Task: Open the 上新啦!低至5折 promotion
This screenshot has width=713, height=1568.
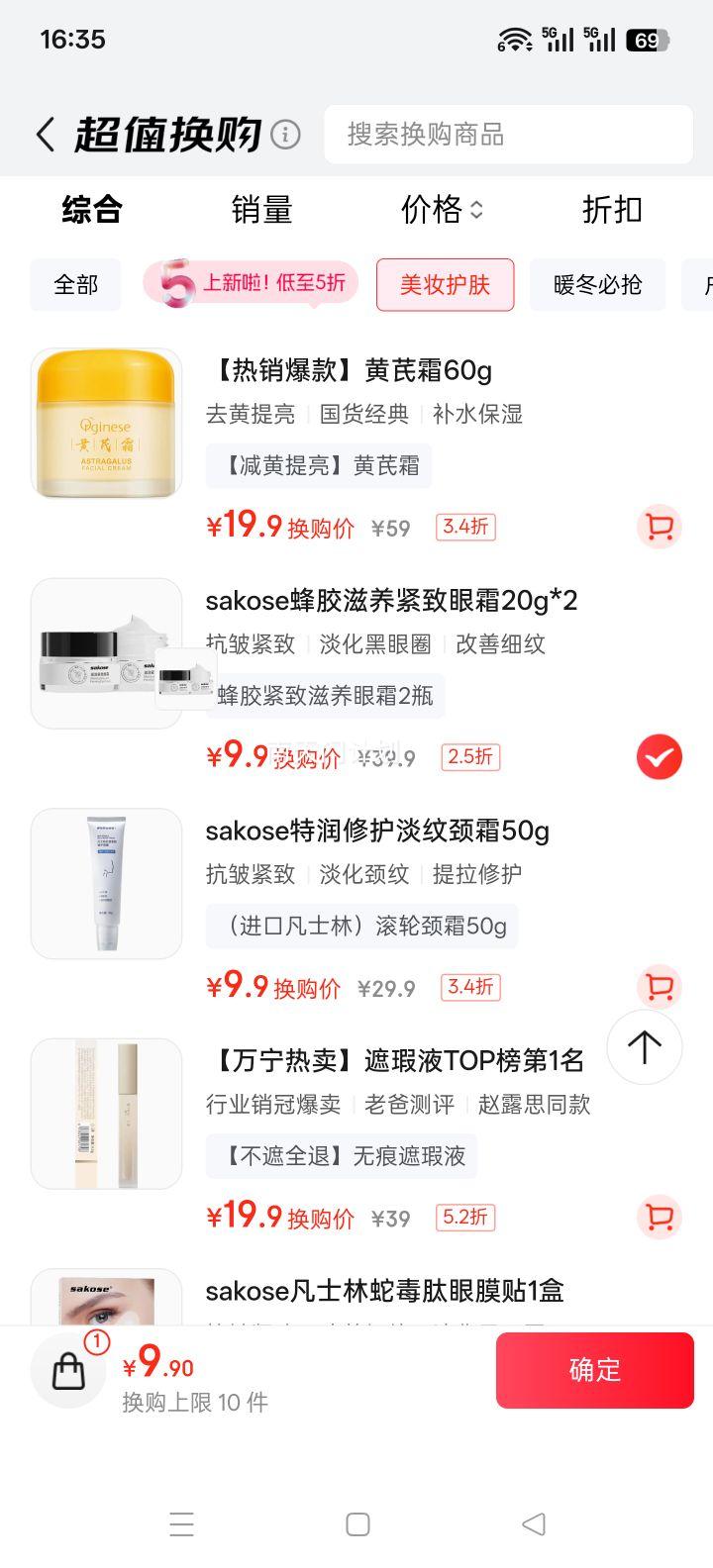Action: pos(248,284)
